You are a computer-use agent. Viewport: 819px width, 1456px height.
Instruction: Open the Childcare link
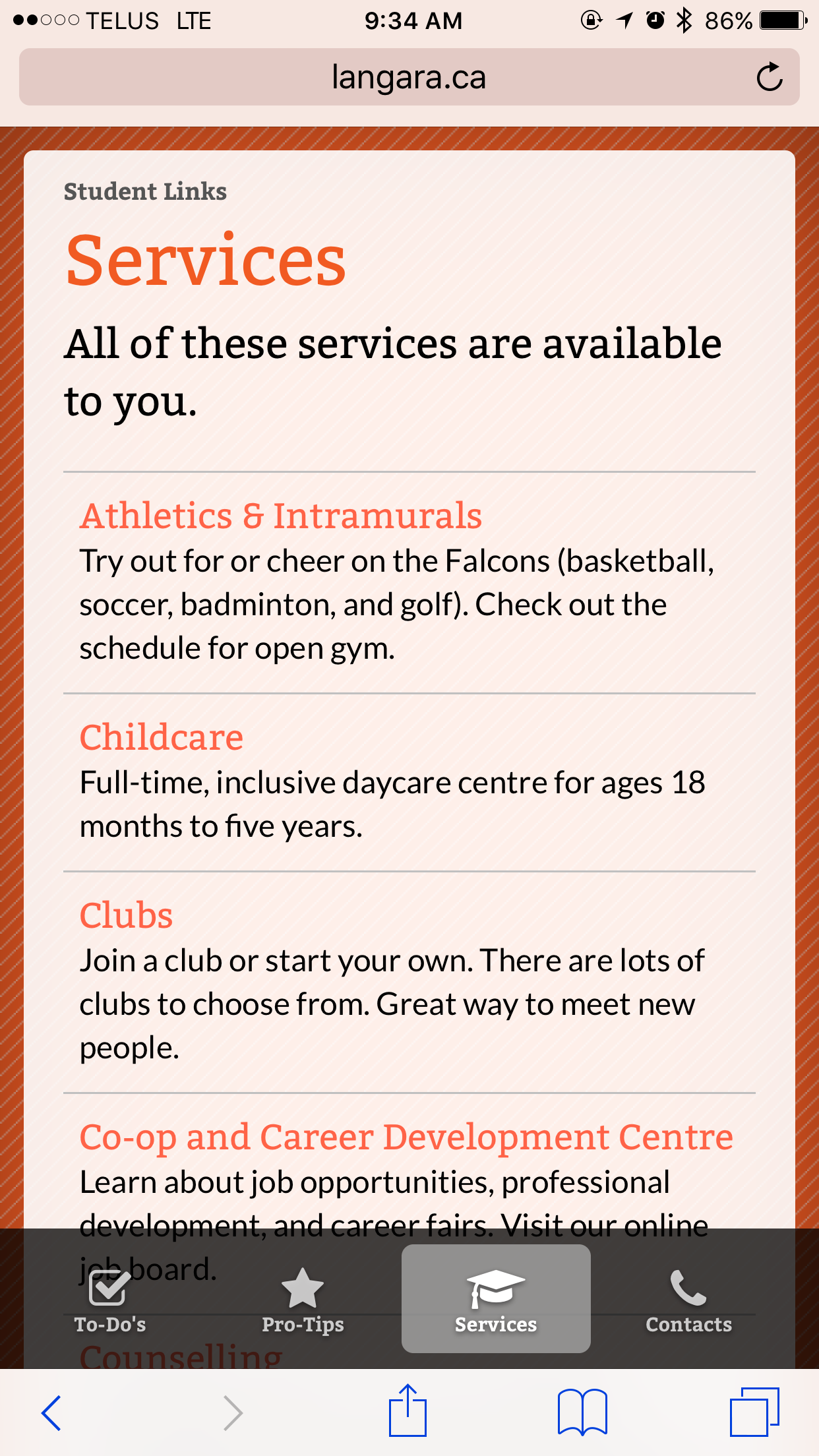[162, 737]
